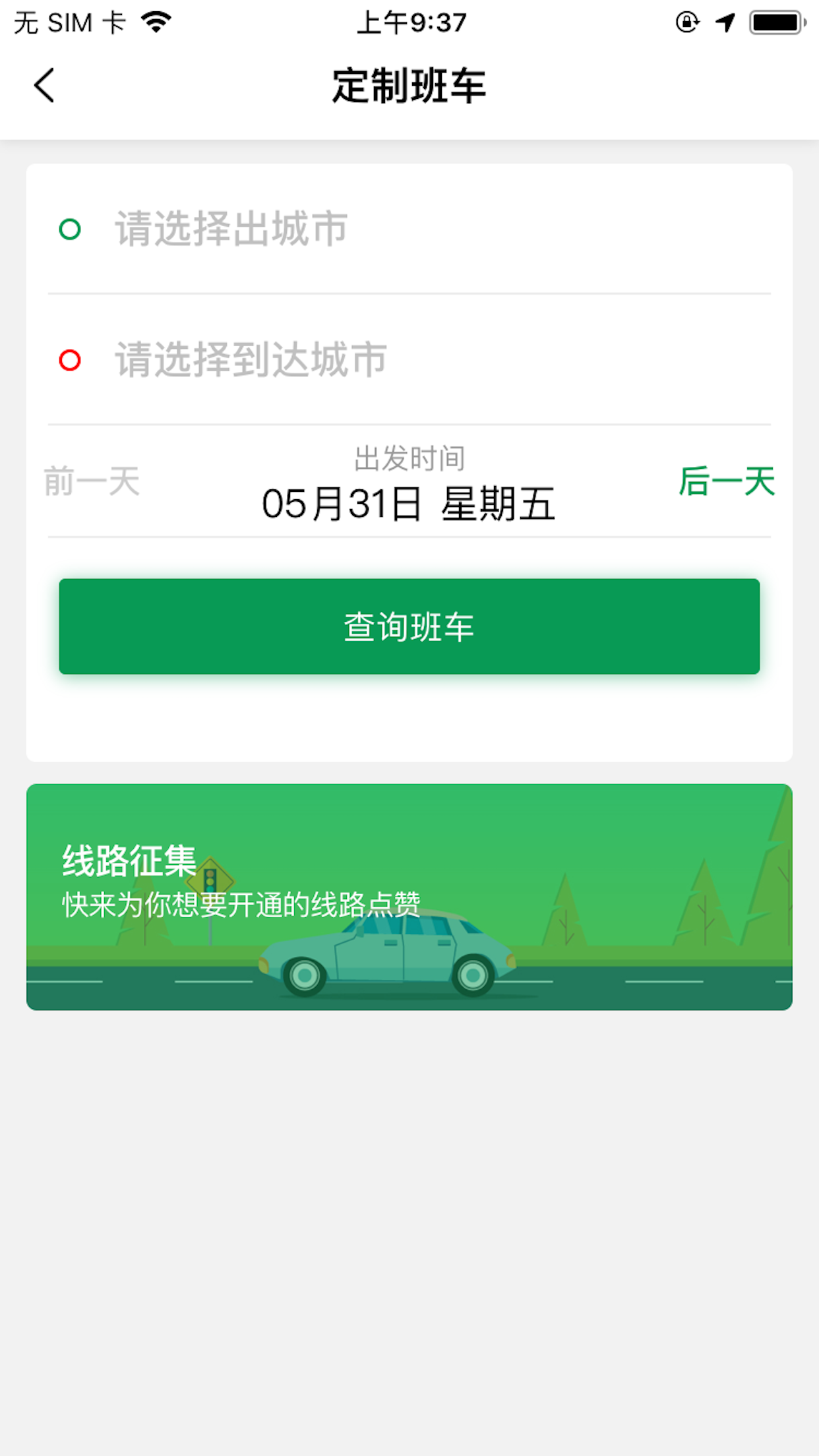
Task: Tap the green 查询班车 button
Action: tap(409, 626)
